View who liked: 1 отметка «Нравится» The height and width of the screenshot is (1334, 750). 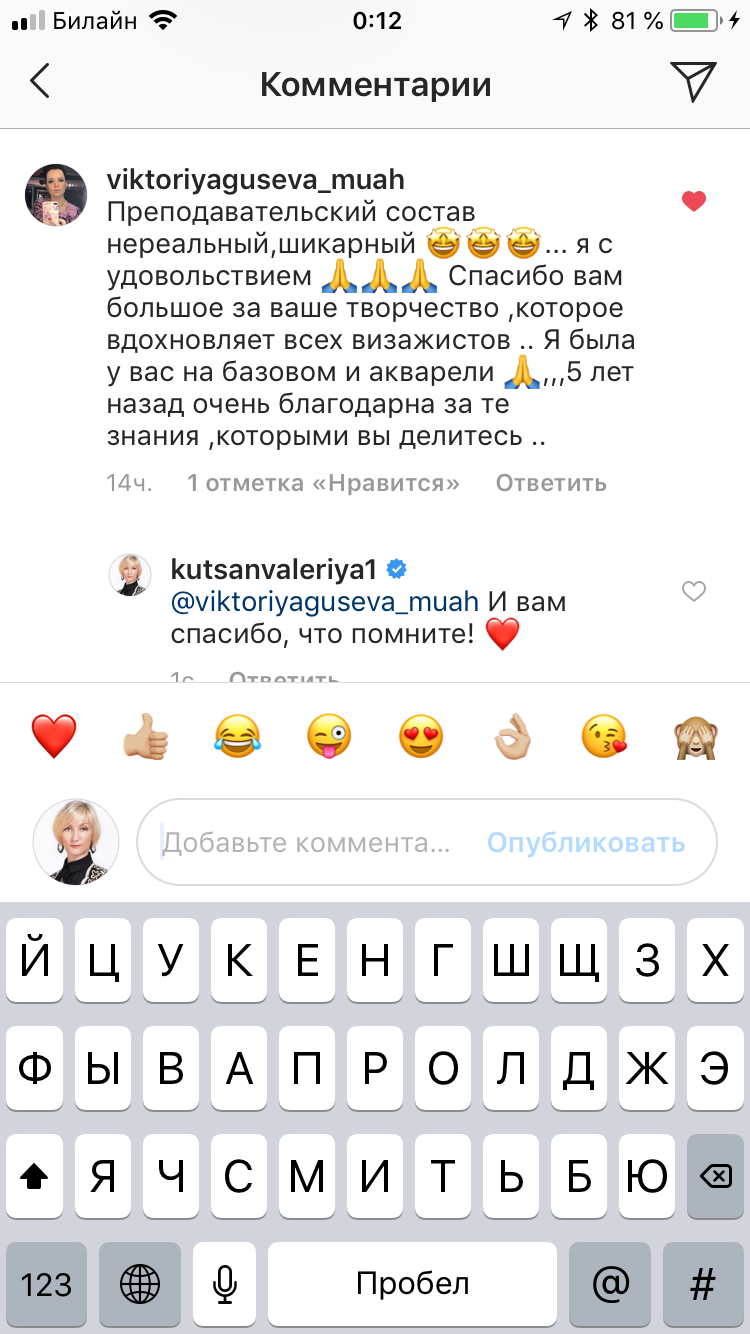tap(323, 483)
